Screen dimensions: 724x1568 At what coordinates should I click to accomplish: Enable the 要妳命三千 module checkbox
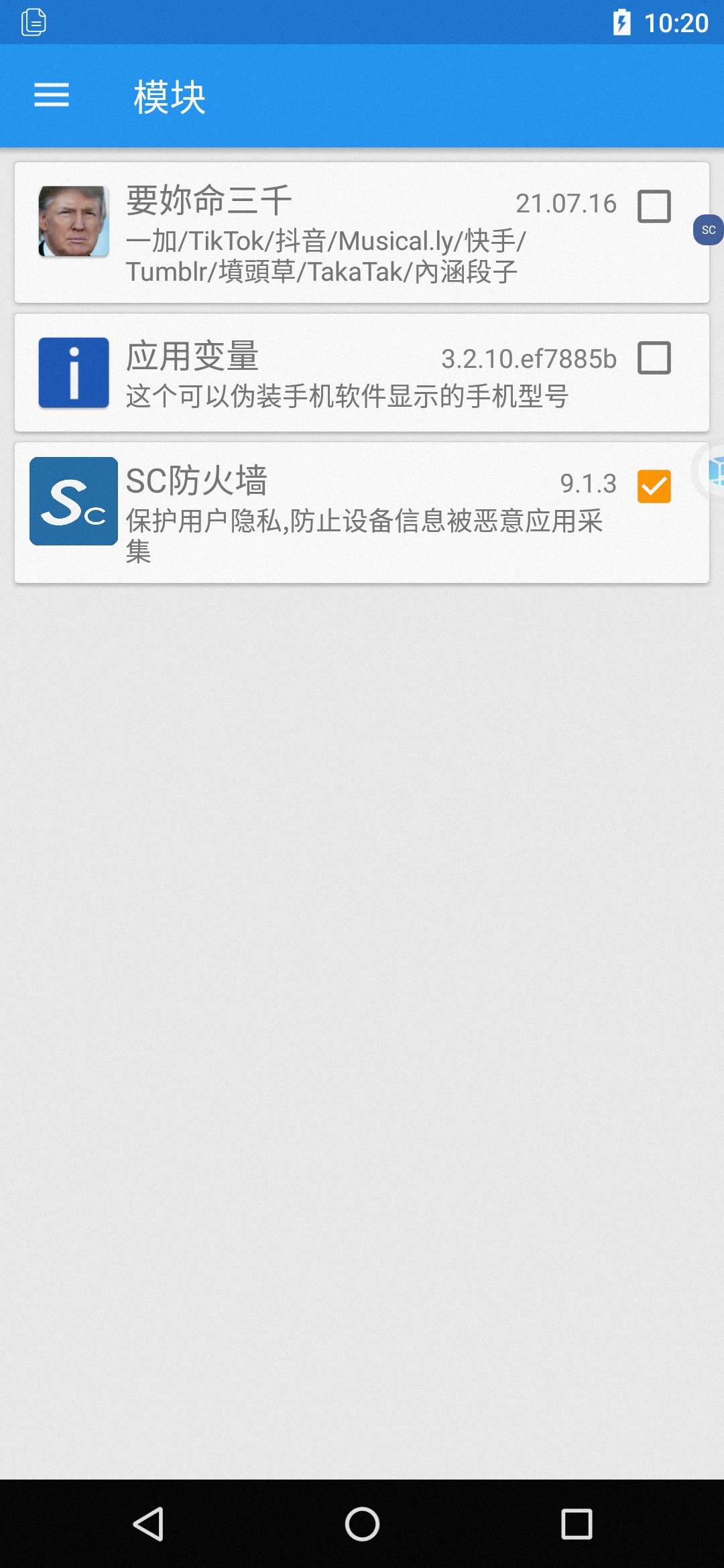[x=654, y=206]
